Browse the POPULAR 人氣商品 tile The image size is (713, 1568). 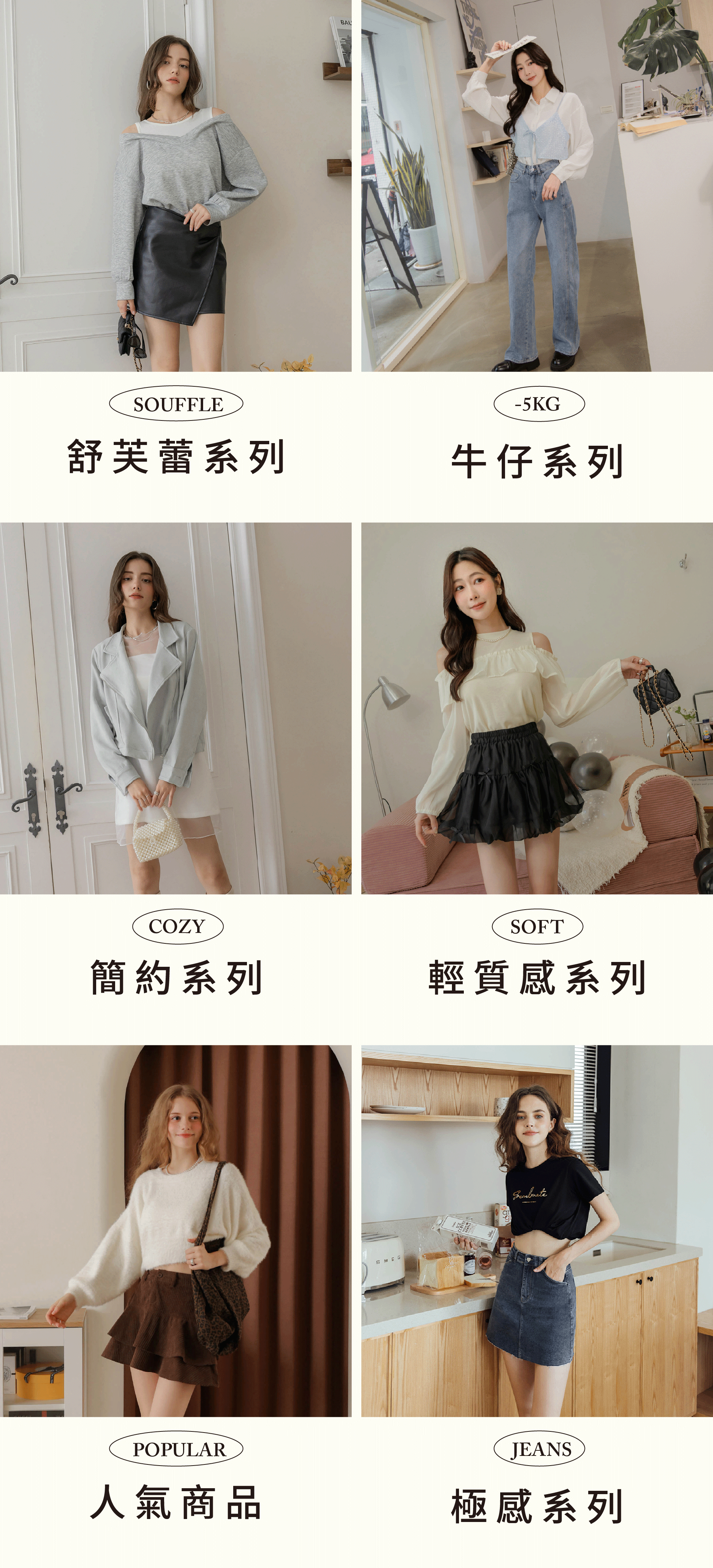[x=175, y=1230]
